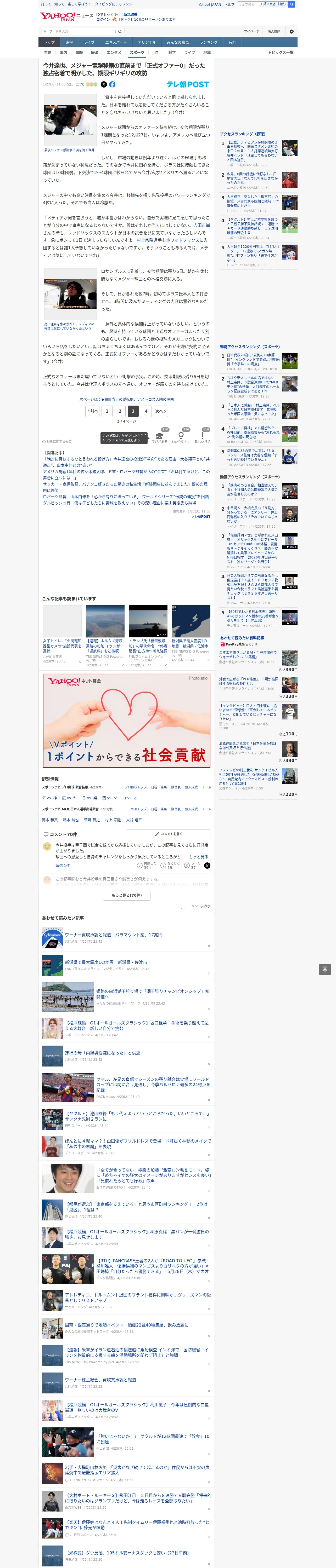Open トピックス一覧 link

click(281, 52)
